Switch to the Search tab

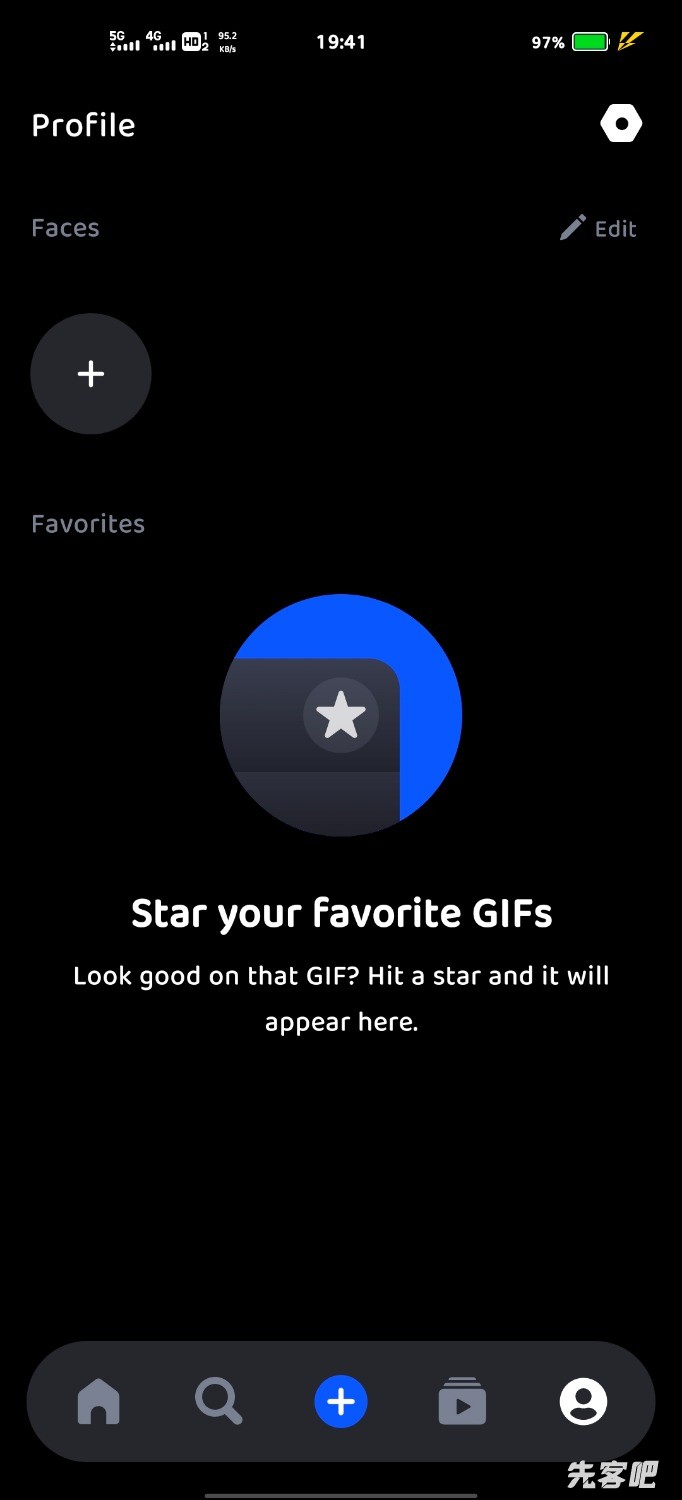(x=219, y=1401)
